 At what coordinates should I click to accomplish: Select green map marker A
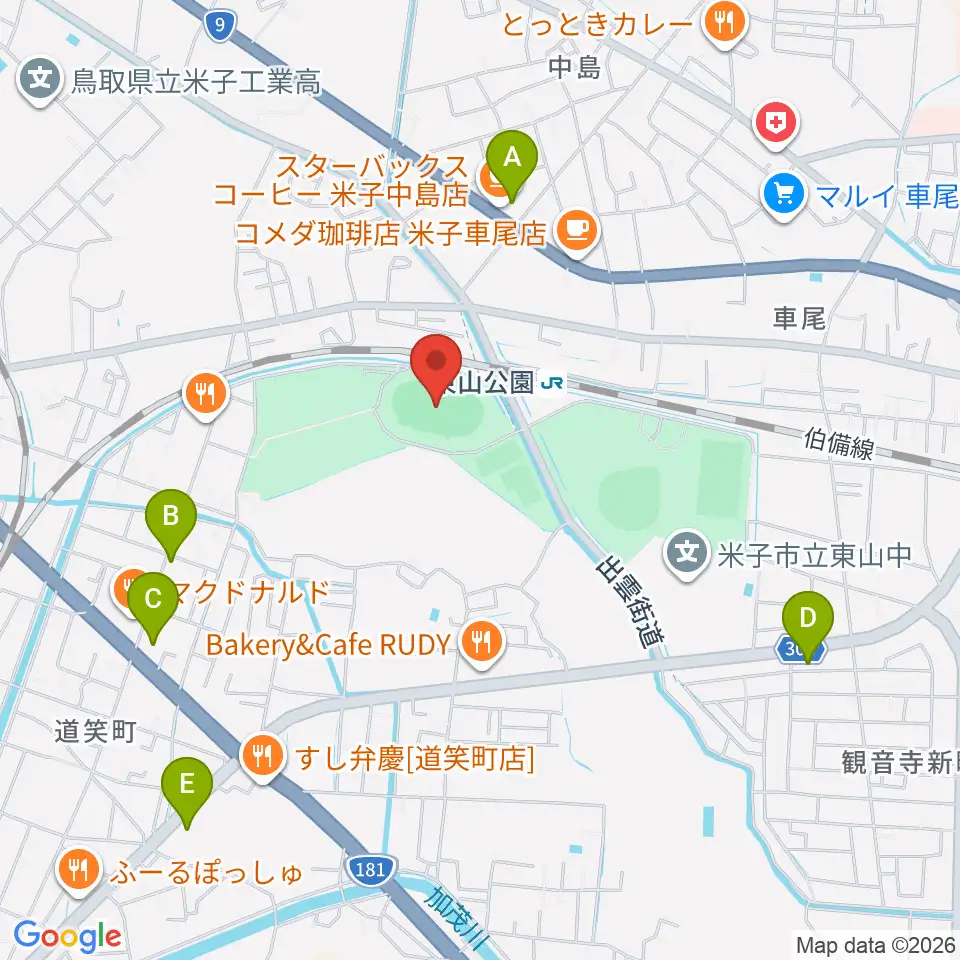(512, 165)
